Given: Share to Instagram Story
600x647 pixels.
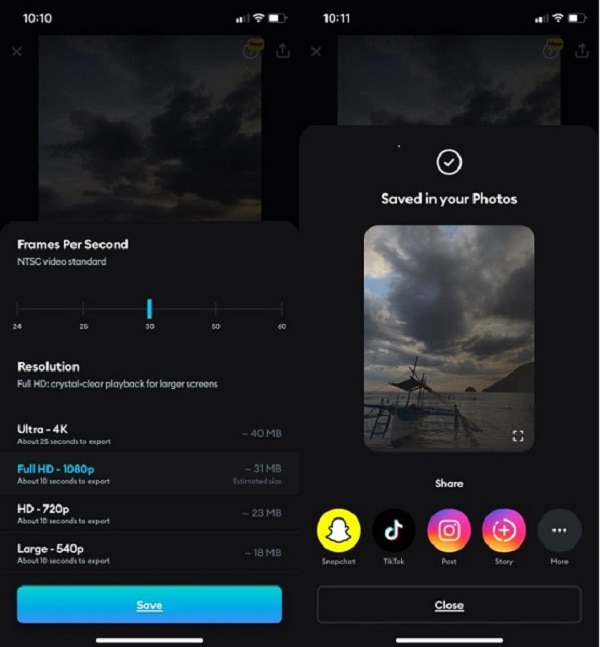Looking at the screenshot, I should pyautogui.click(x=504, y=530).
